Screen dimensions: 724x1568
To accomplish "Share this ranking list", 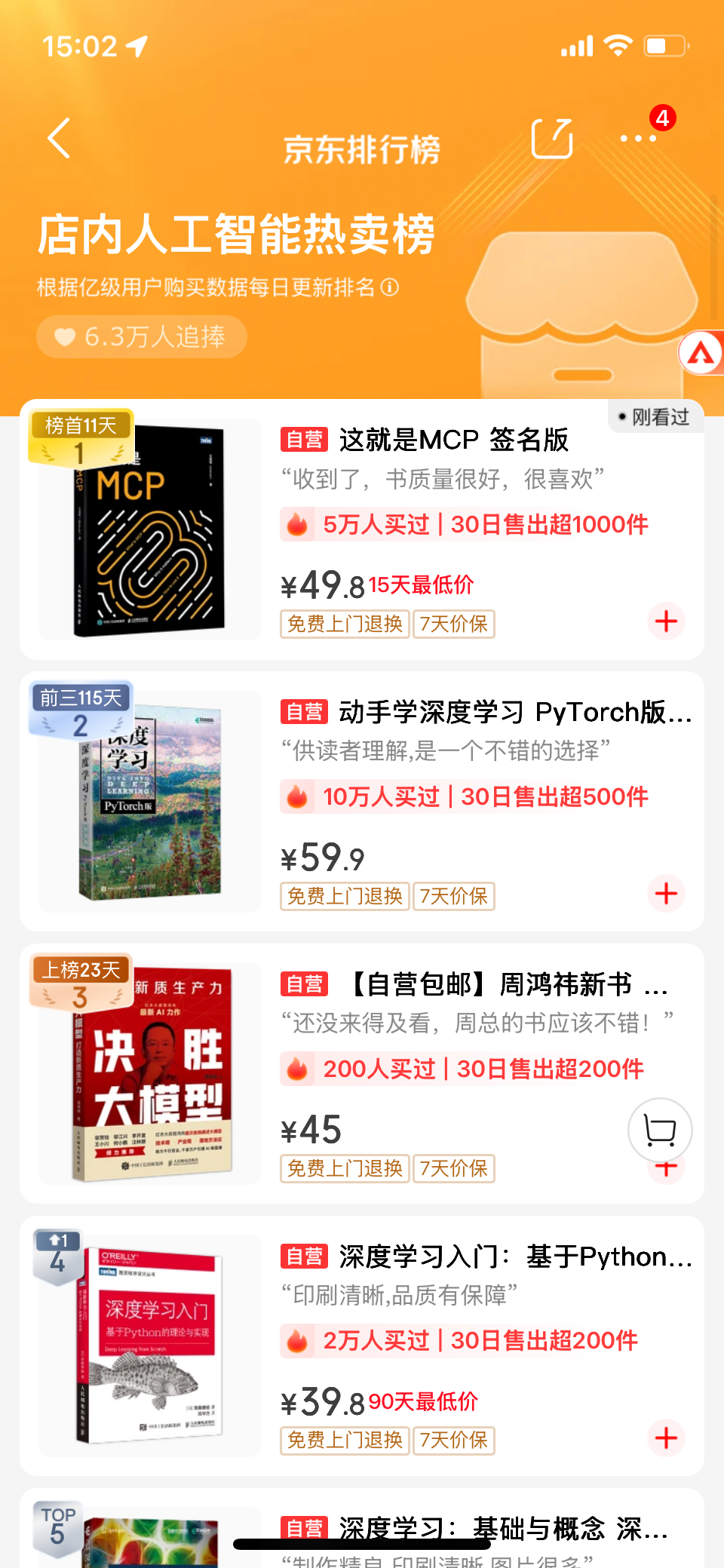I will click(552, 139).
